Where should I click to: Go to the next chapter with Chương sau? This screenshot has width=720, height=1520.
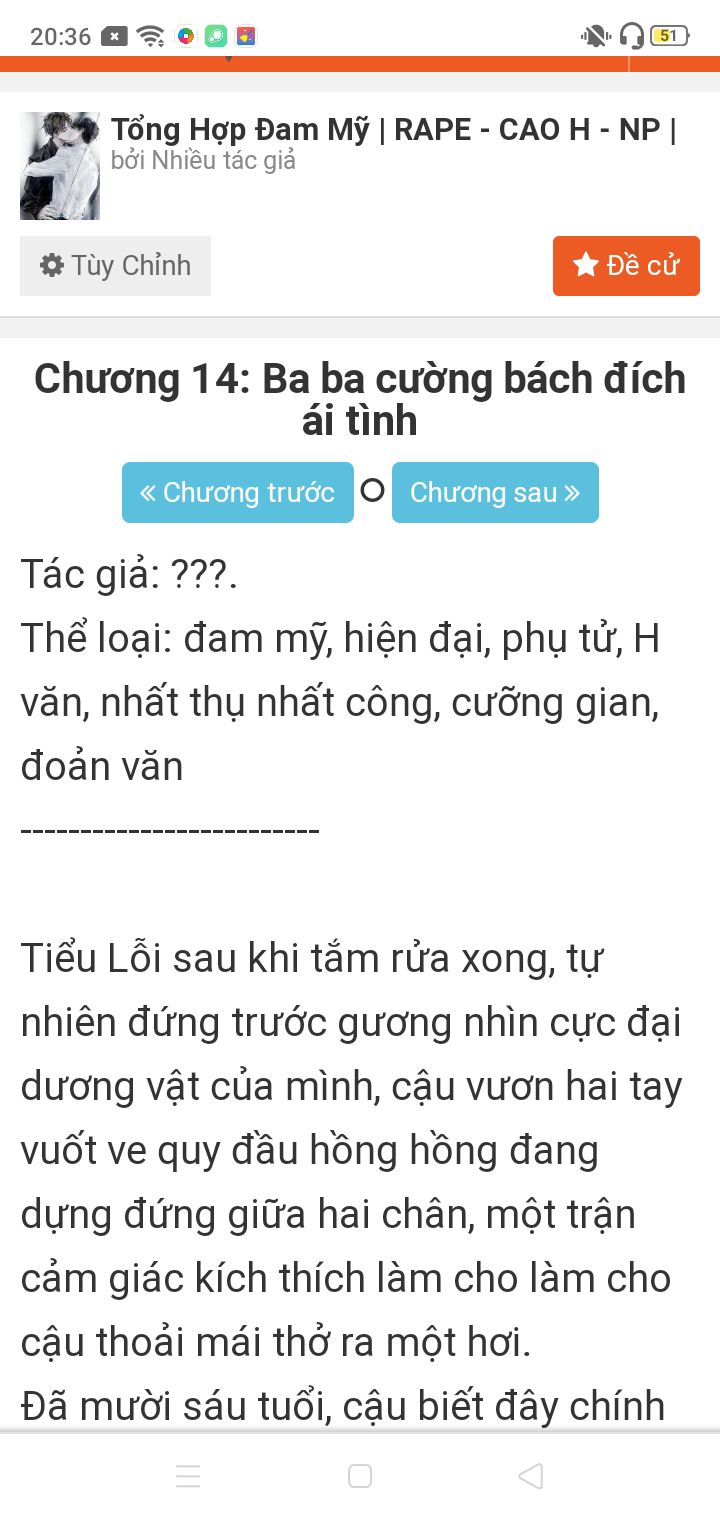[x=495, y=492]
